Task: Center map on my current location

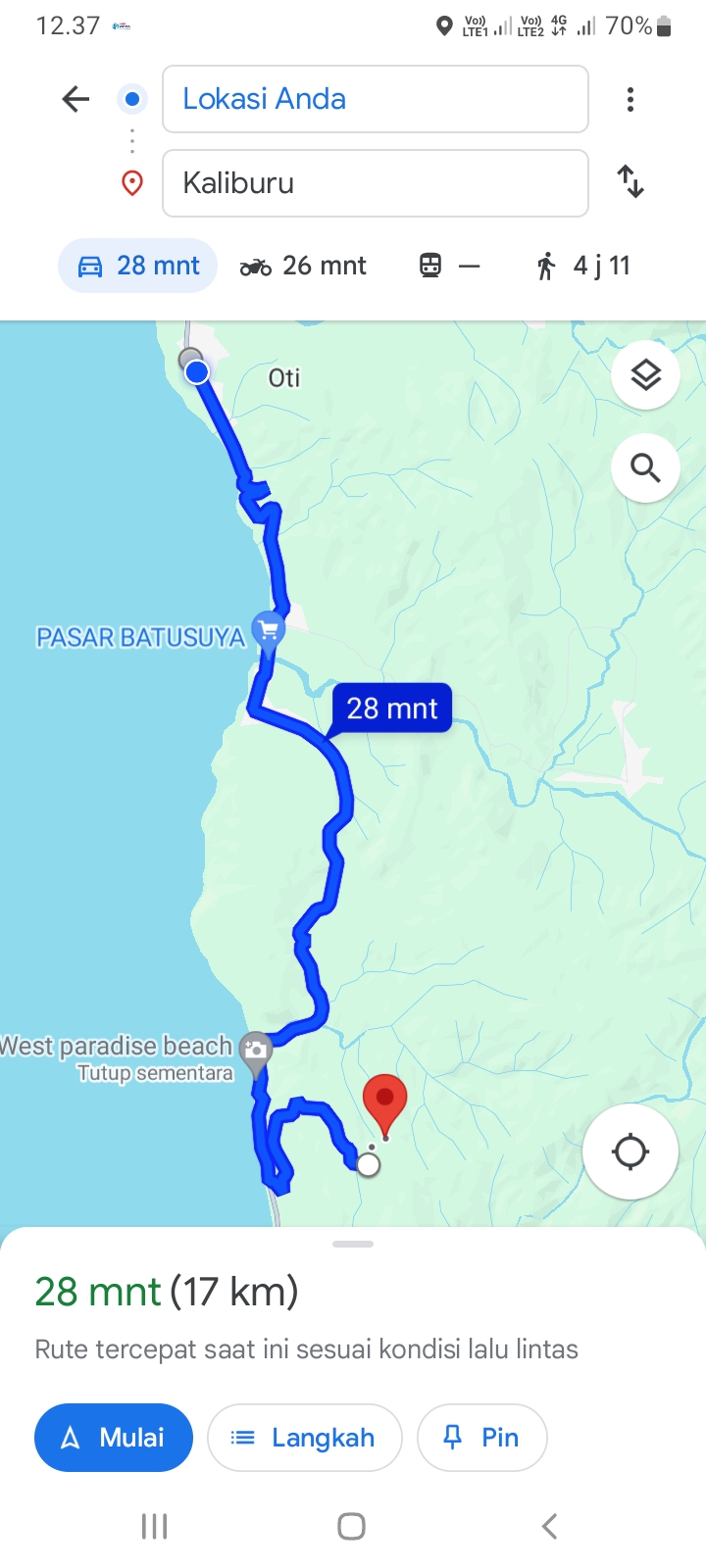Action: [x=630, y=1151]
